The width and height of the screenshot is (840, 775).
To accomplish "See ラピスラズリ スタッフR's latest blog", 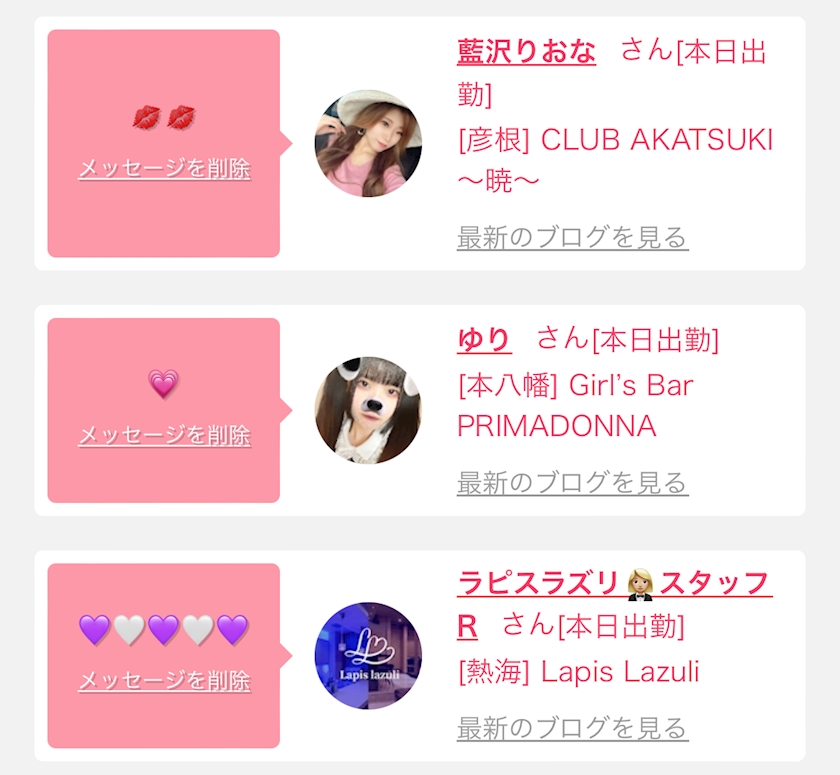I will click(x=572, y=728).
